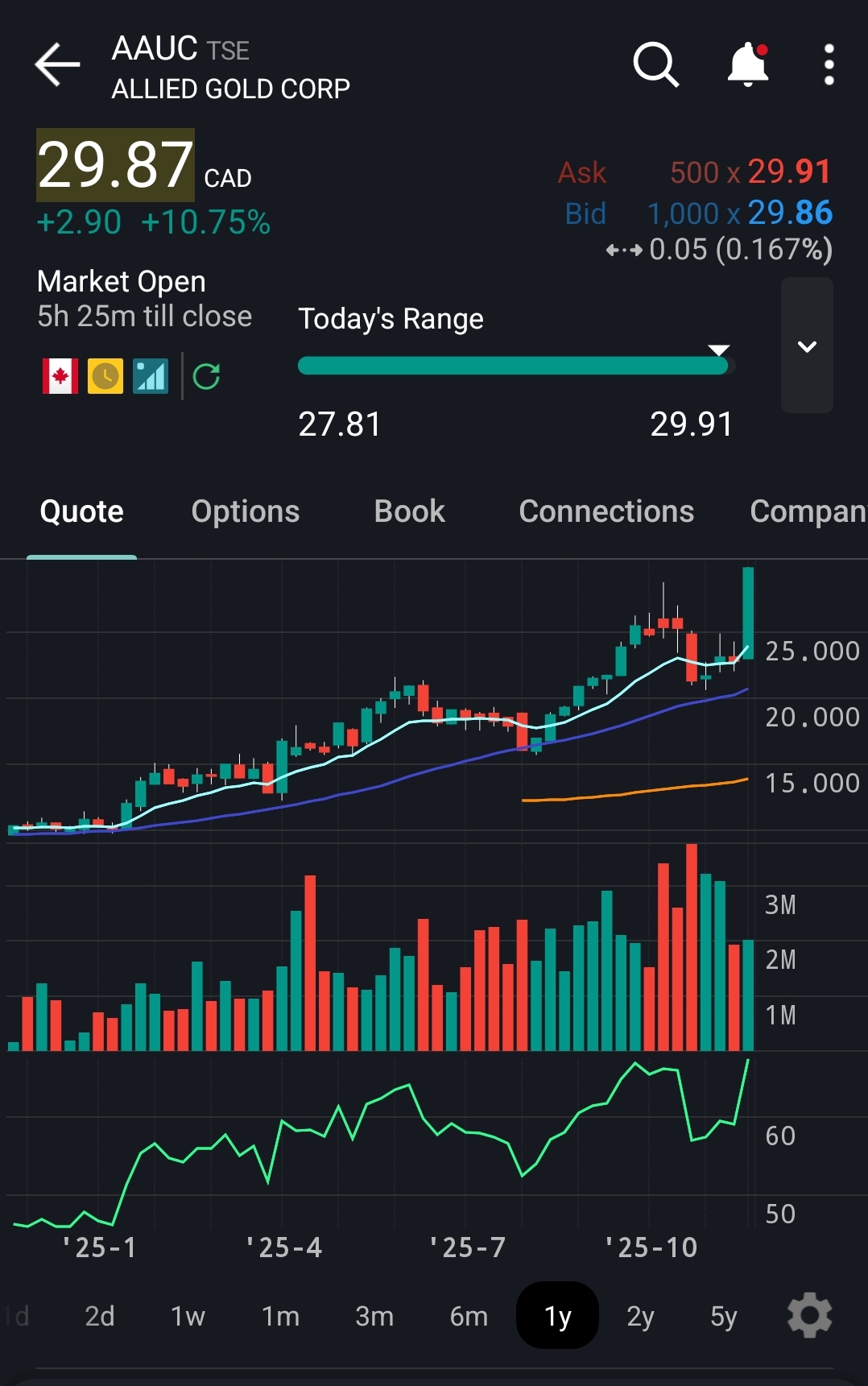
Task: Select the 1w chart timeframe
Action: 188,1316
